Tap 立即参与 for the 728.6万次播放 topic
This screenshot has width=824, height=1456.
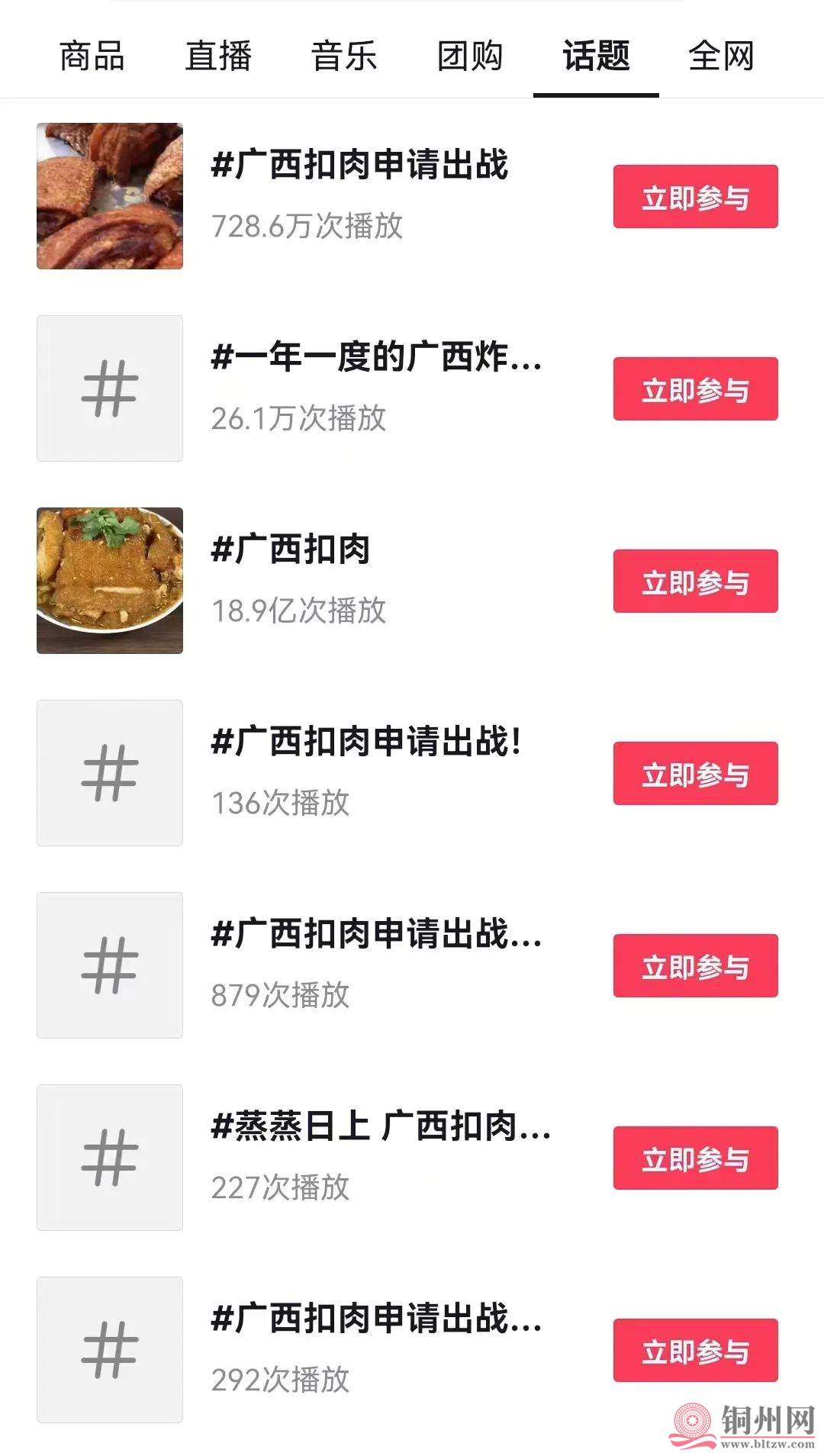pos(695,197)
